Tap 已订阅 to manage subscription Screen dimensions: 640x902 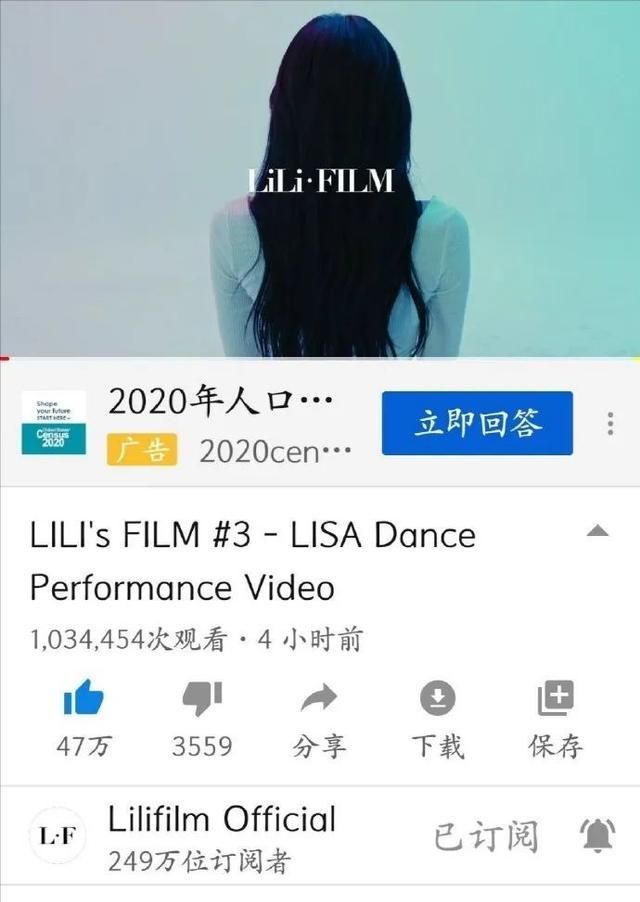pyautogui.click(x=486, y=836)
